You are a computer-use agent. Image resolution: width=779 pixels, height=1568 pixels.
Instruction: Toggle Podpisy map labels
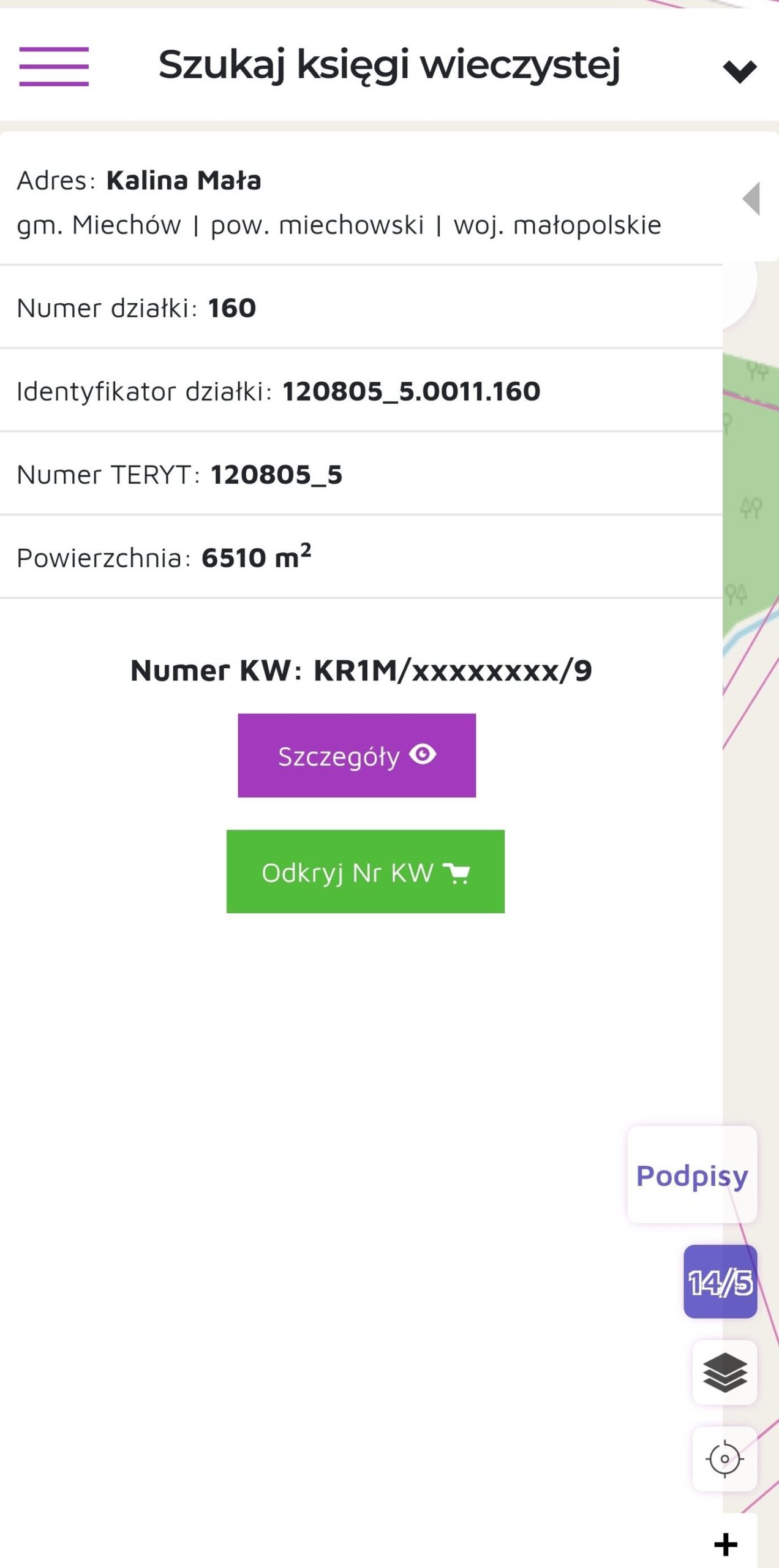pyautogui.click(x=692, y=1175)
